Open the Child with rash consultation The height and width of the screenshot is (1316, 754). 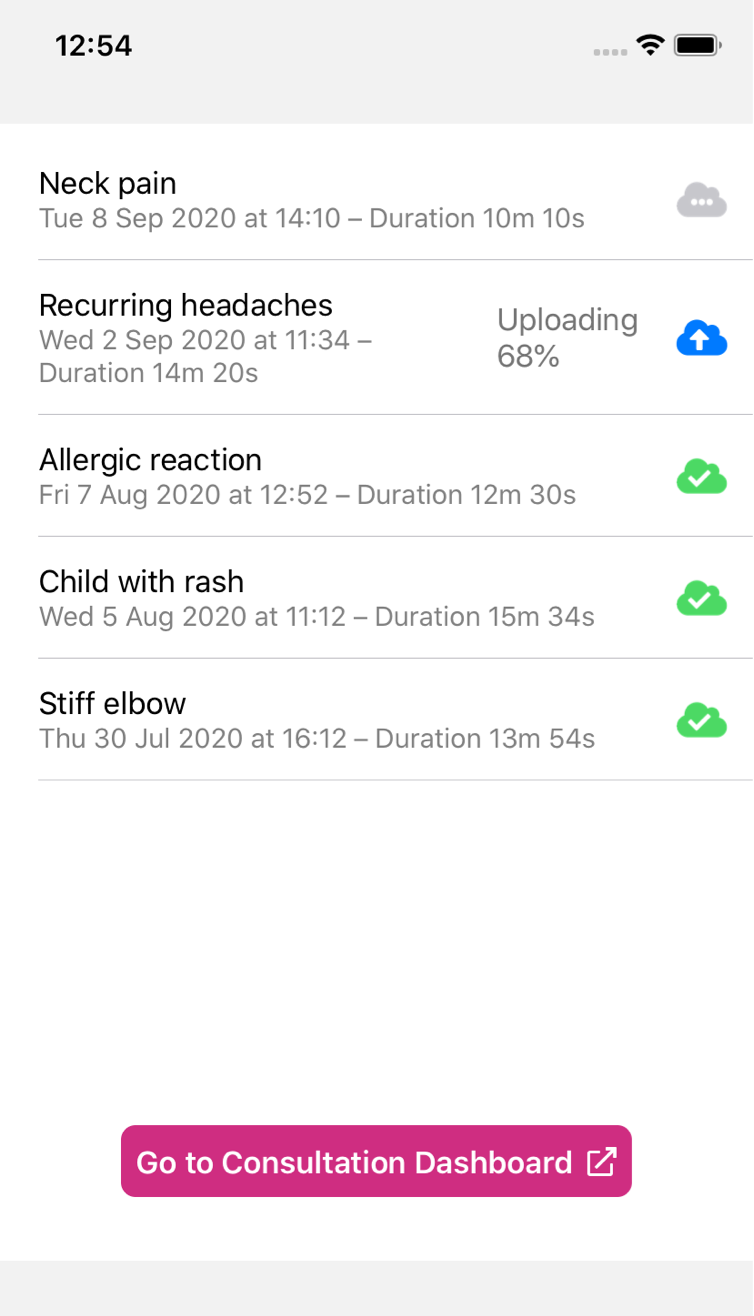point(377,598)
